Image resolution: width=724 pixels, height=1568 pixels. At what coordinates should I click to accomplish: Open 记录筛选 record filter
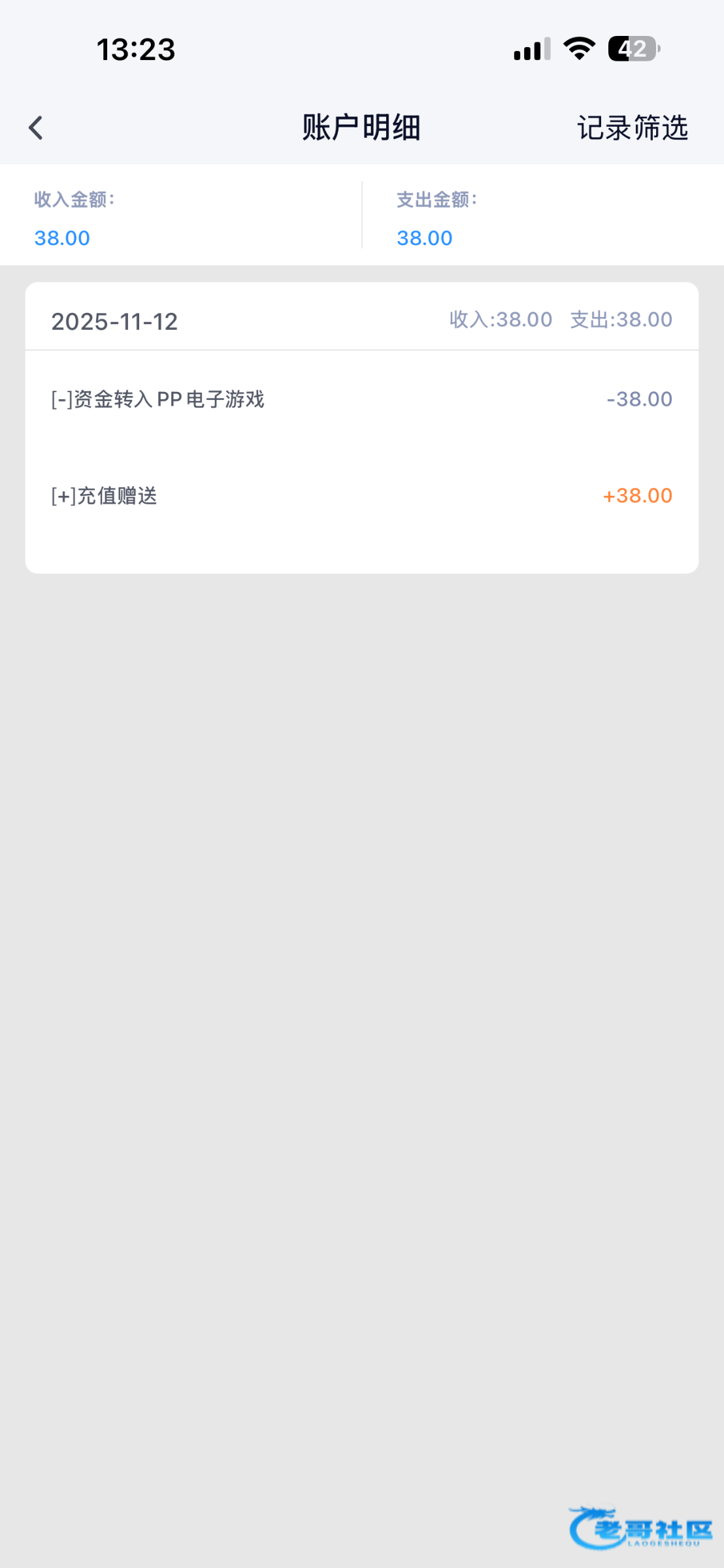[632, 127]
